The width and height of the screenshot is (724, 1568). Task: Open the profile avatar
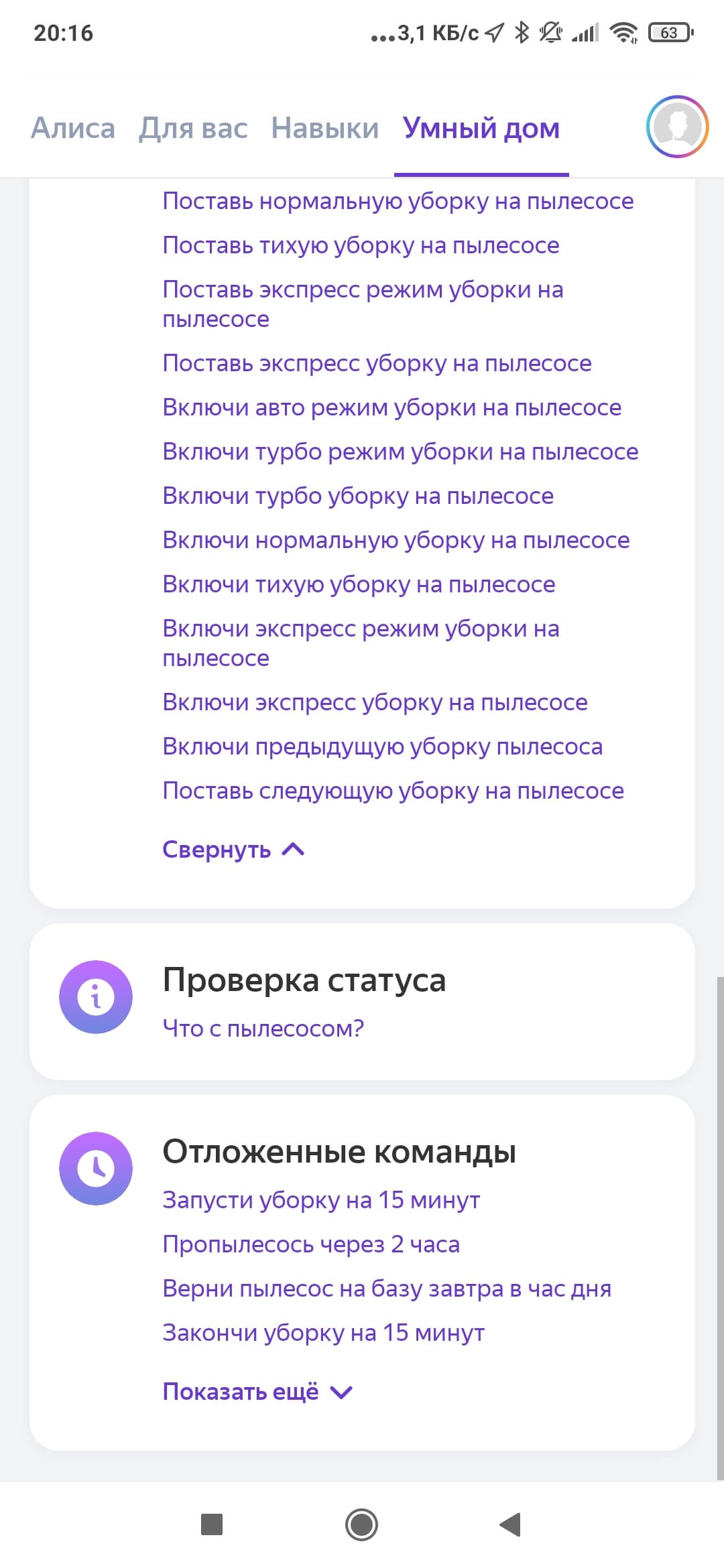coord(677,127)
